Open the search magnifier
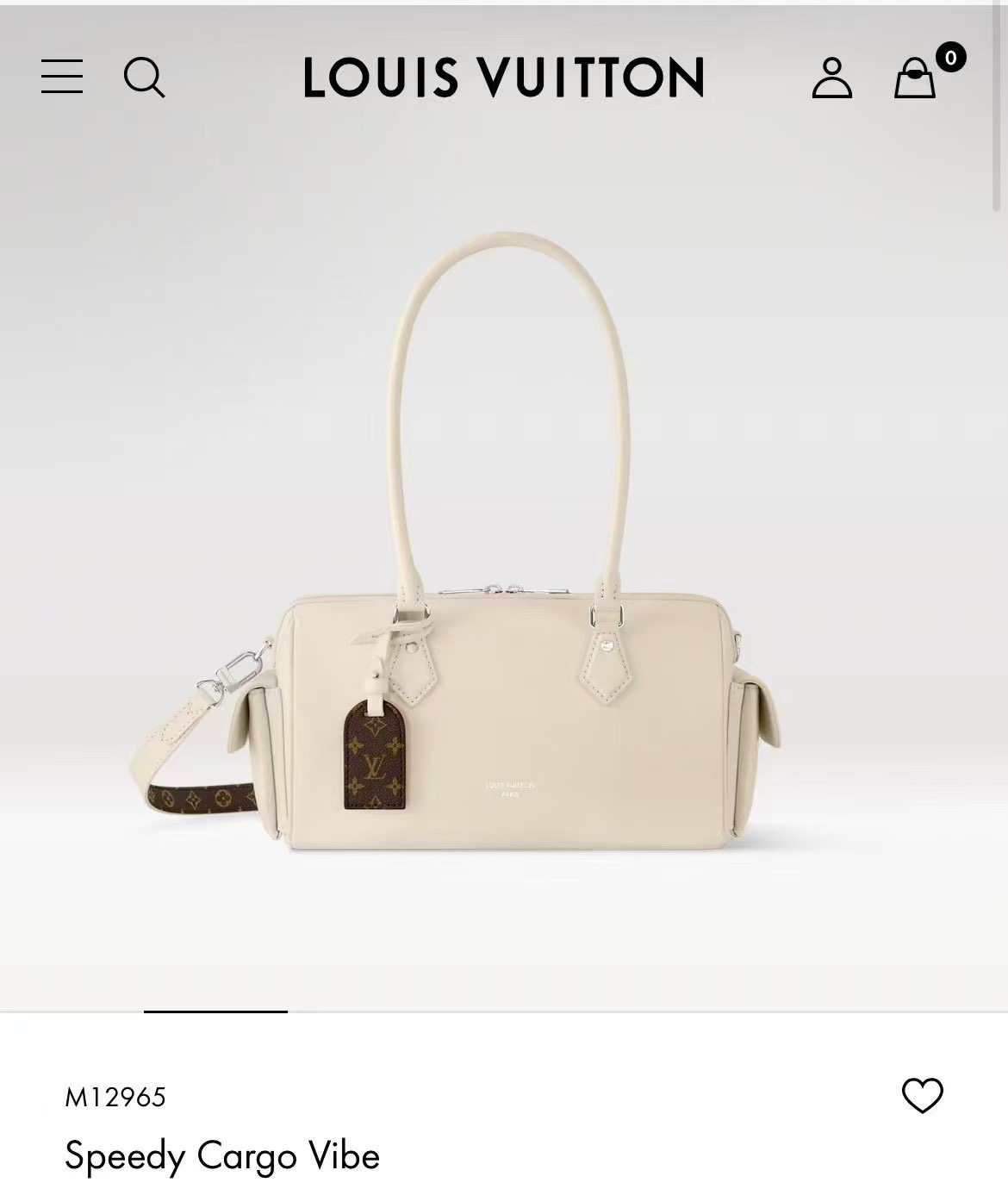Screen dimensions: 1008x1189 [x=144, y=78]
